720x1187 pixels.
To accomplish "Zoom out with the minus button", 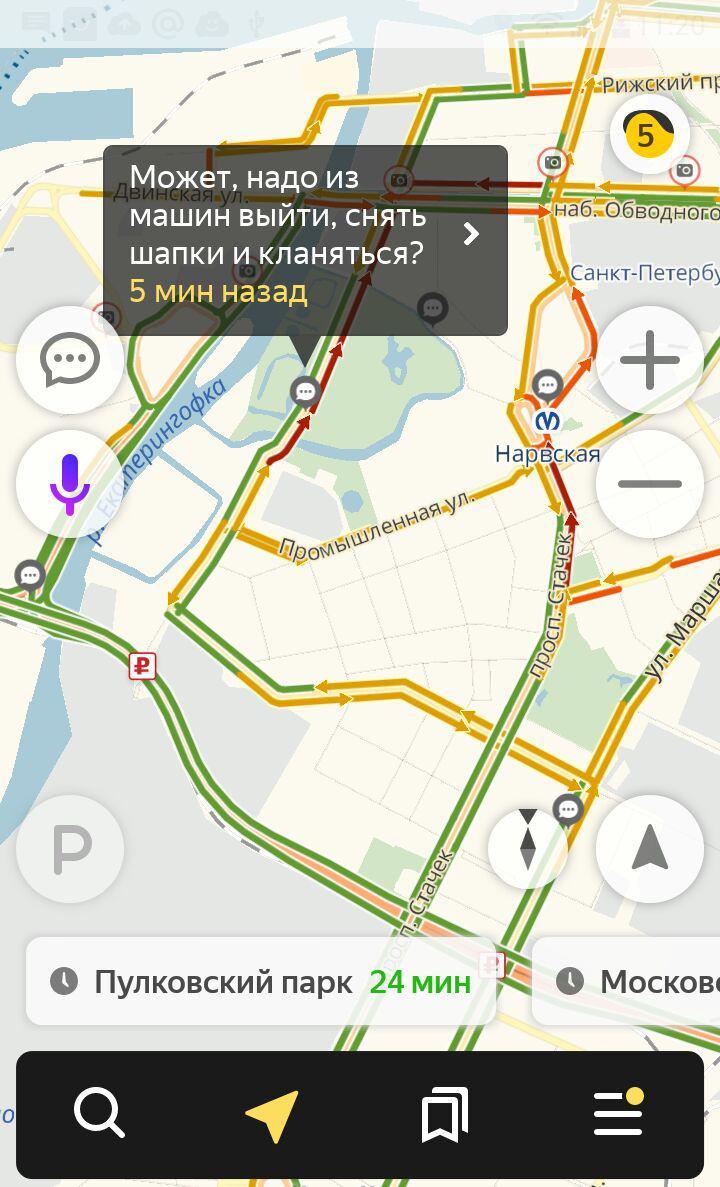I will click(x=649, y=484).
